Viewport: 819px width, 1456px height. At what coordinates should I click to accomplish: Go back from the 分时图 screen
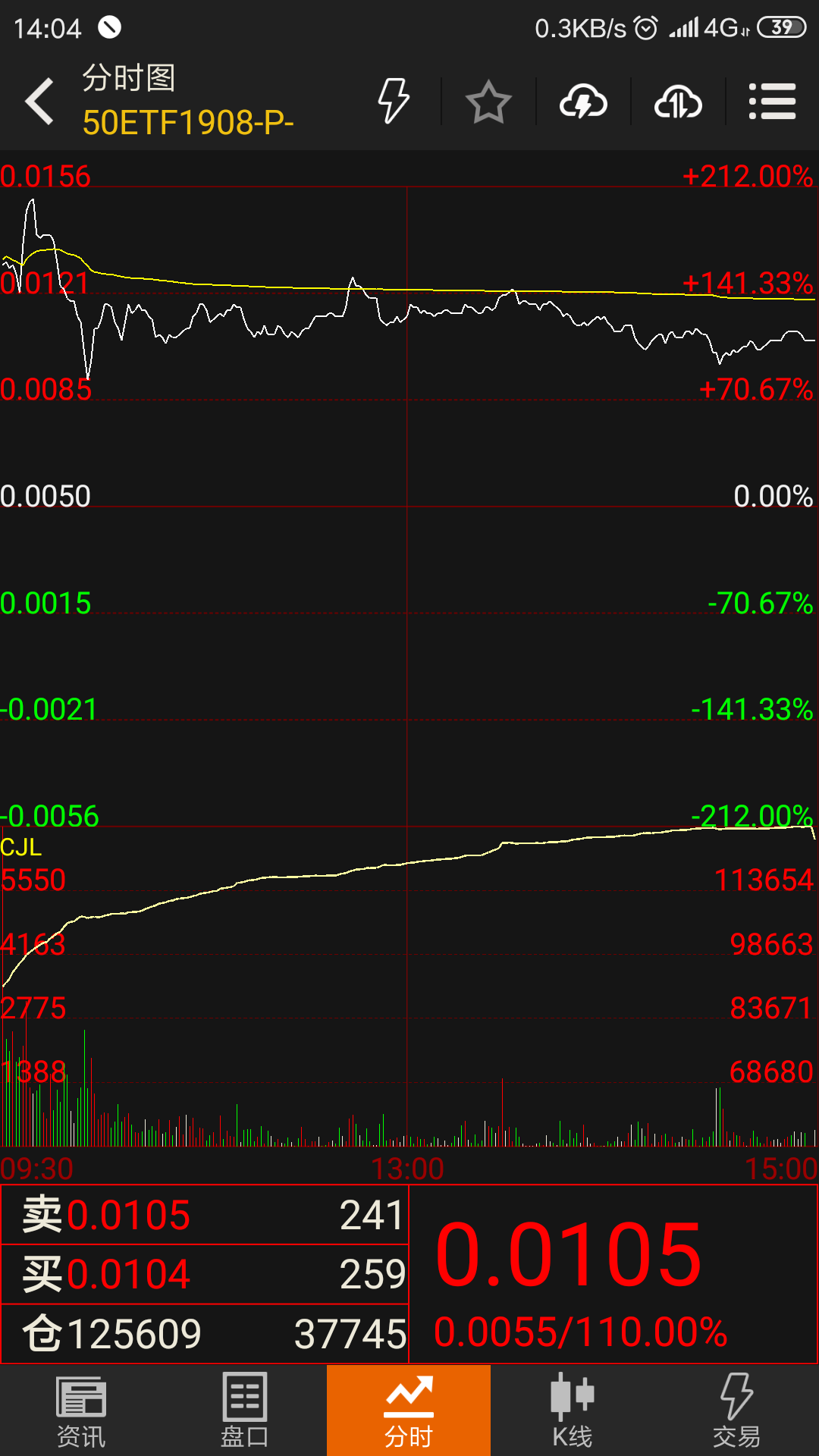pos(40,101)
